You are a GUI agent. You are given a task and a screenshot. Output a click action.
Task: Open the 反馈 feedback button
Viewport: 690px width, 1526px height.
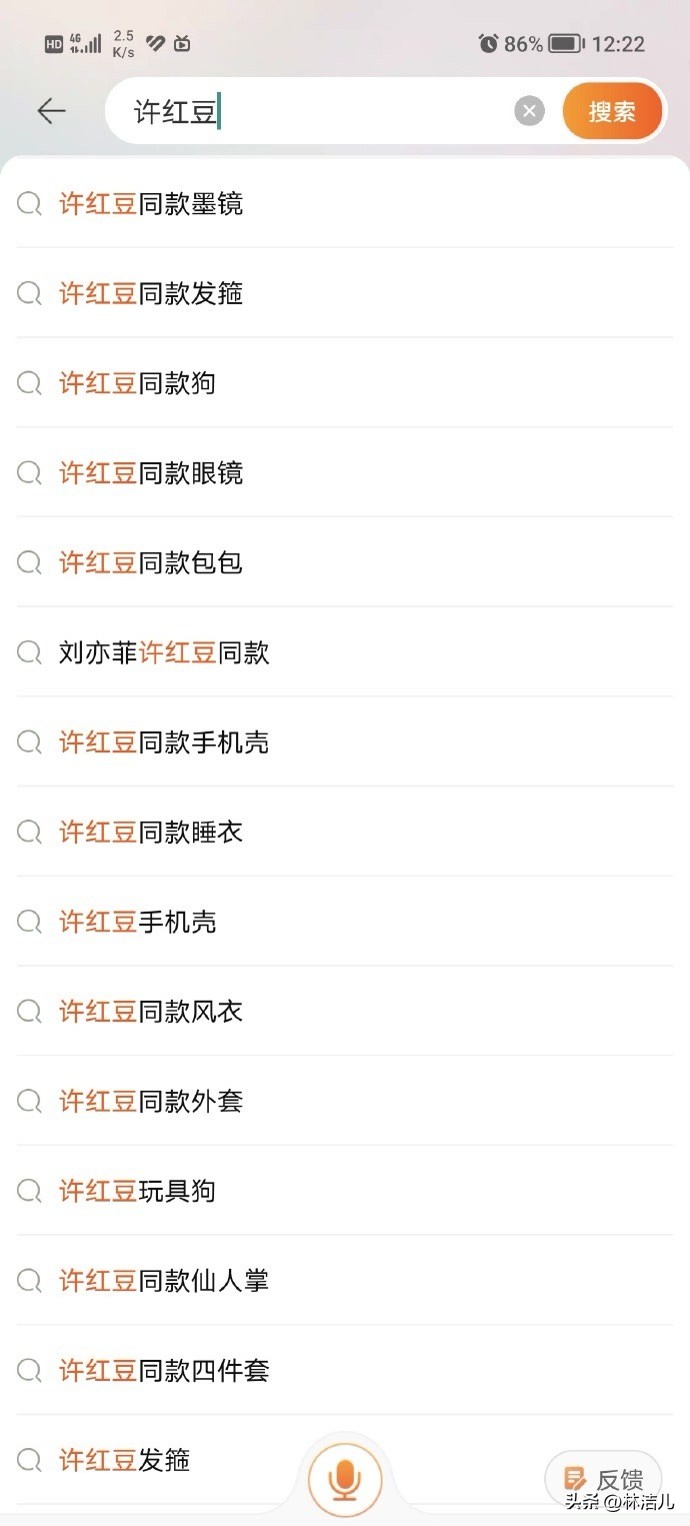point(603,1479)
